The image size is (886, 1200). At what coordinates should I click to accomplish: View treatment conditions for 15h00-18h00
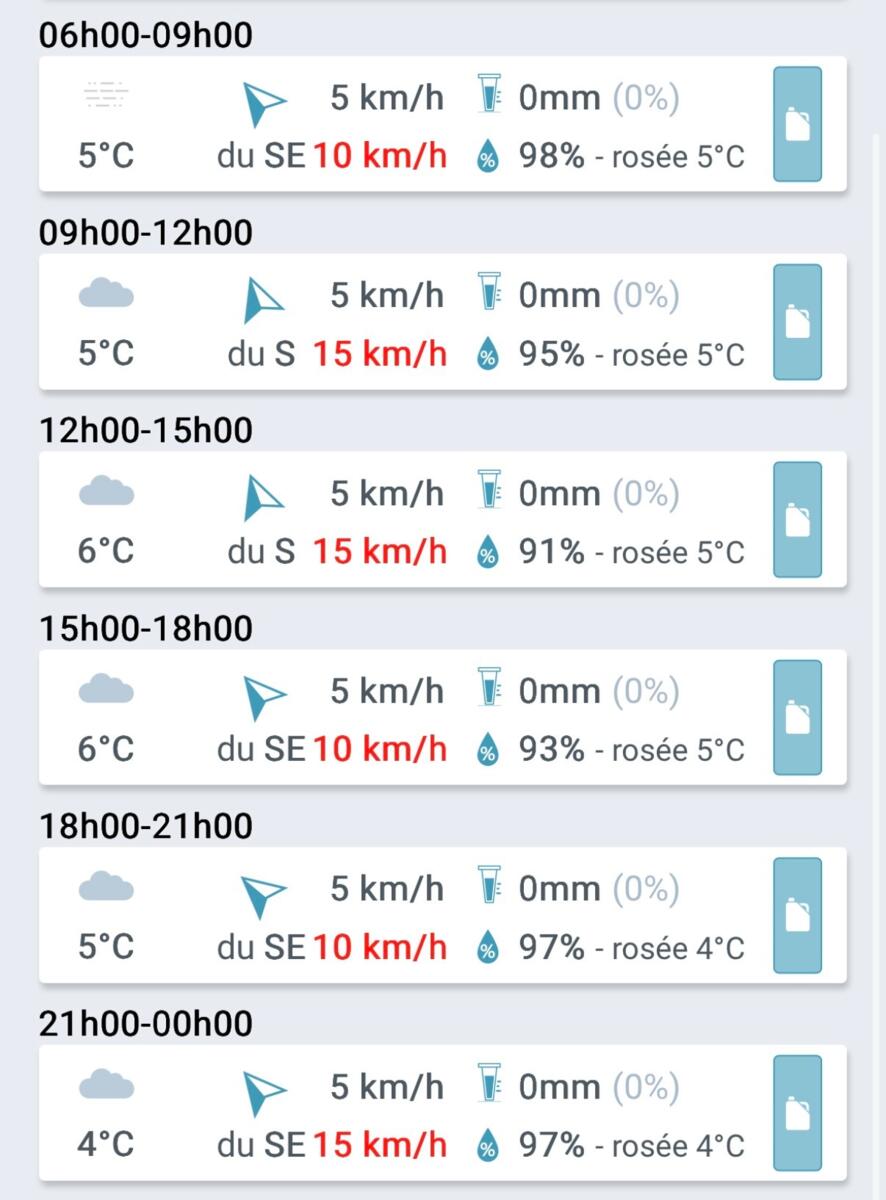(797, 717)
